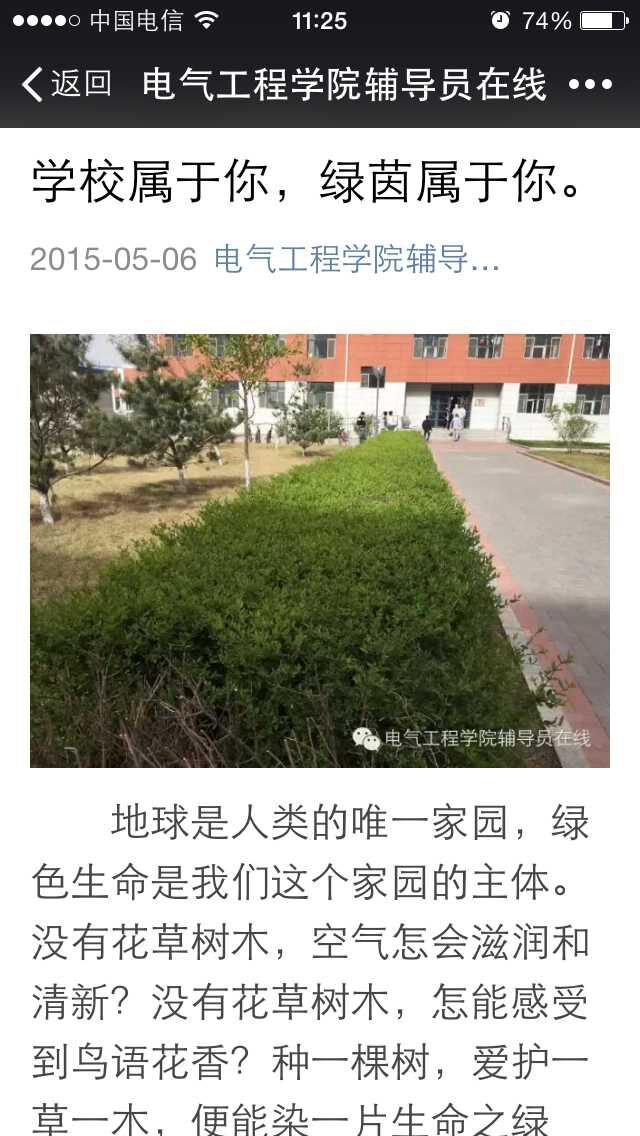The height and width of the screenshot is (1136, 640).
Task: Go back with the 返回 button
Action: pos(66,84)
